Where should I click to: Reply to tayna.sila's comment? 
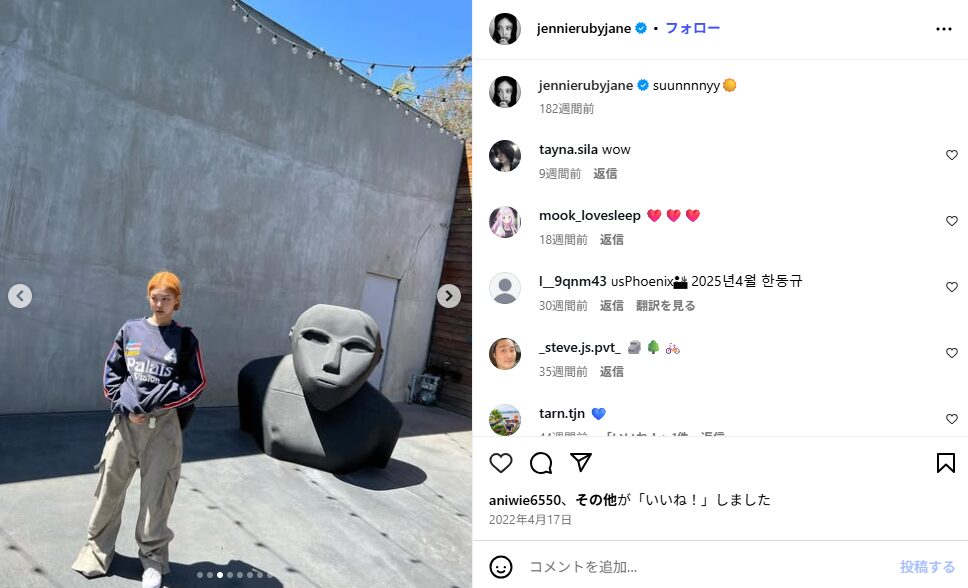click(x=605, y=174)
